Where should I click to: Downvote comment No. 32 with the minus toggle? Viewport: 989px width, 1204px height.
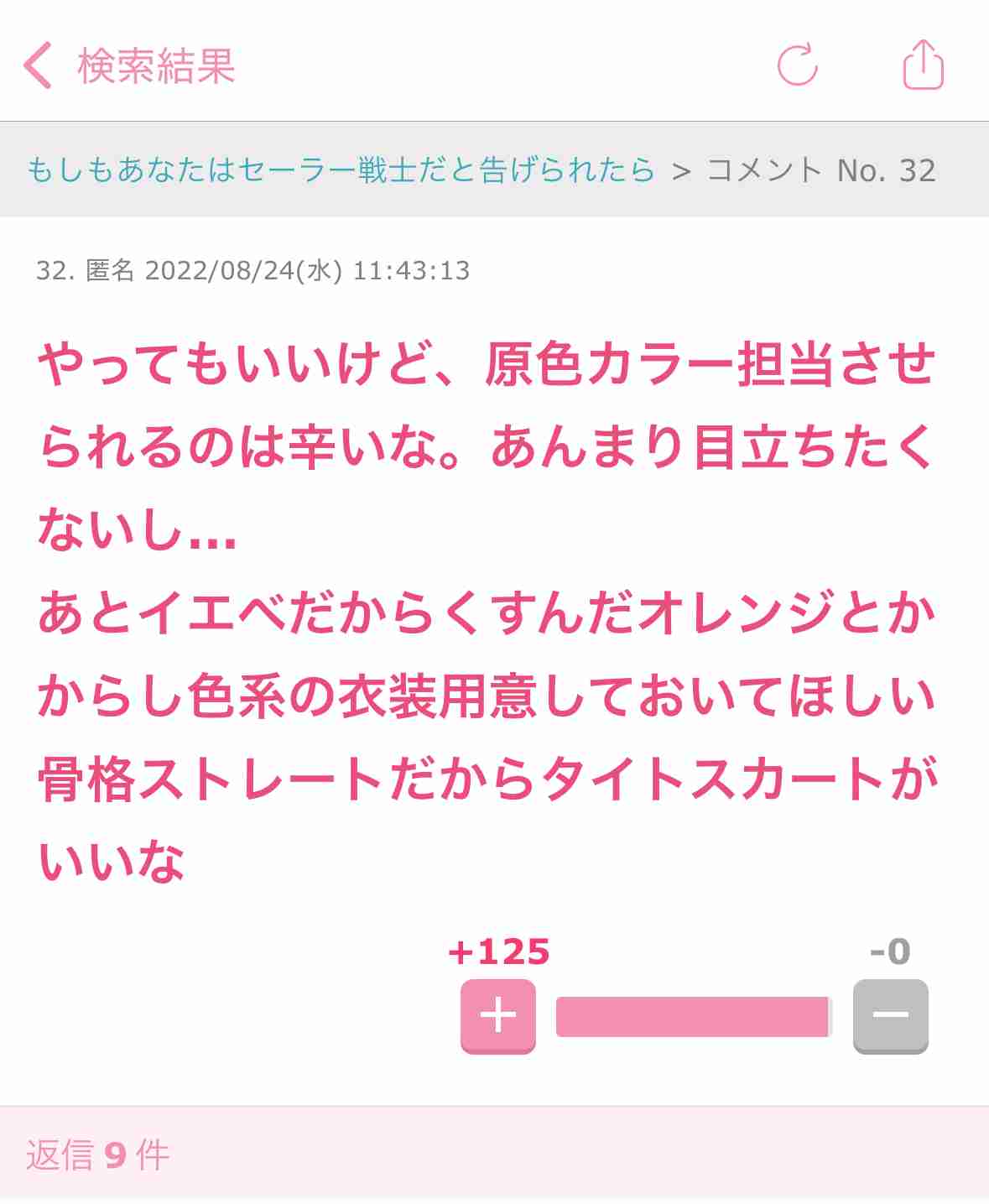(x=891, y=1018)
